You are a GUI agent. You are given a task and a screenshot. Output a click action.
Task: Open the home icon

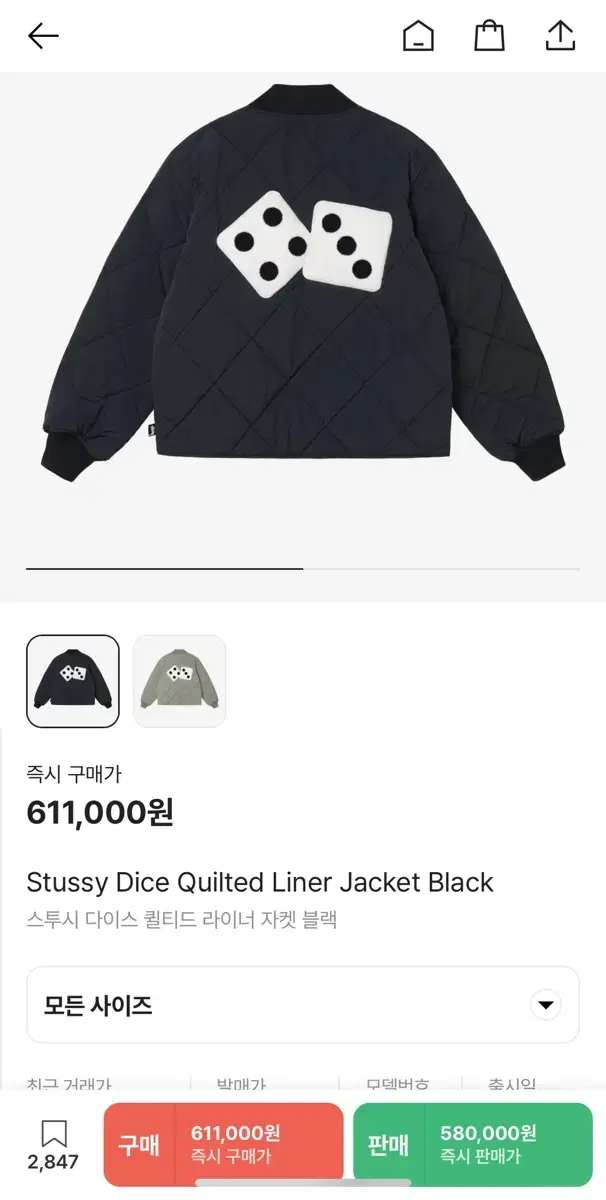418,37
